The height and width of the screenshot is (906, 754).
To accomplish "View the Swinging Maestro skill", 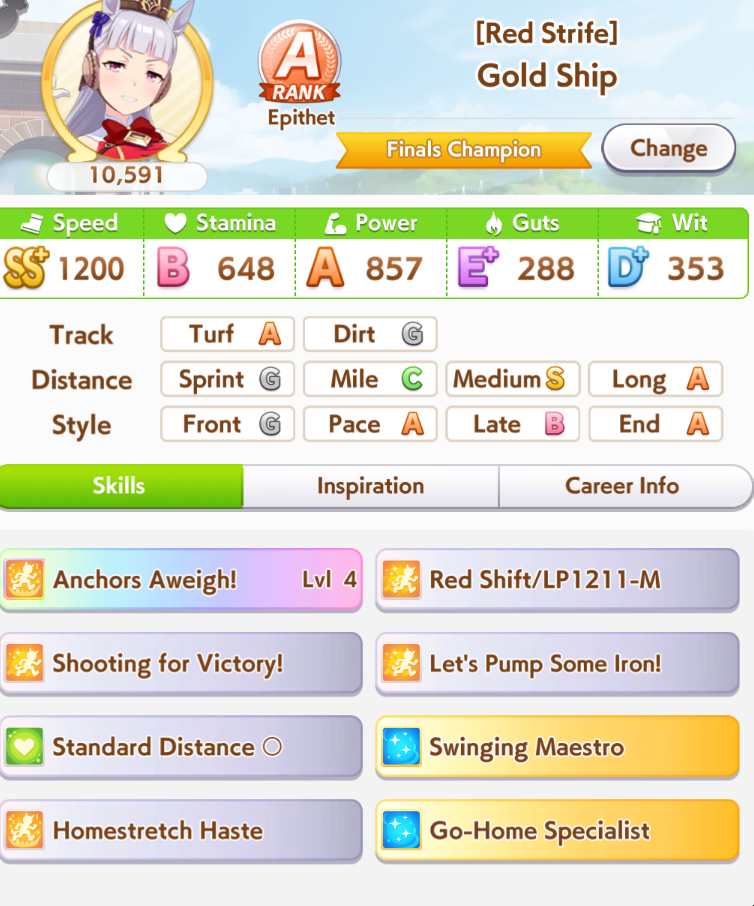I will click(x=557, y=747).
